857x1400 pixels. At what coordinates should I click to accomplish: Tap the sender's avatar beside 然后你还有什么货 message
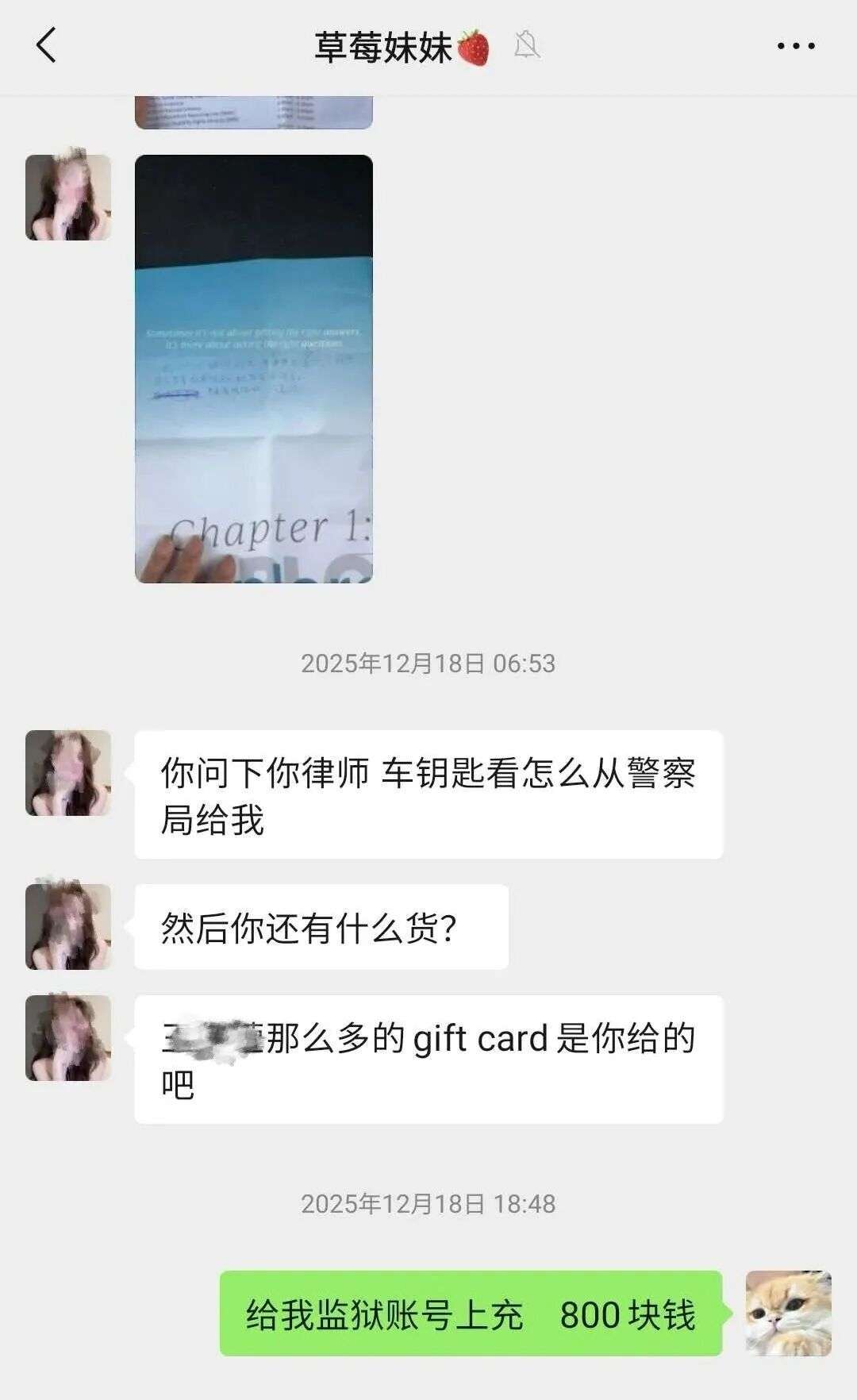[x=68, y=926]
